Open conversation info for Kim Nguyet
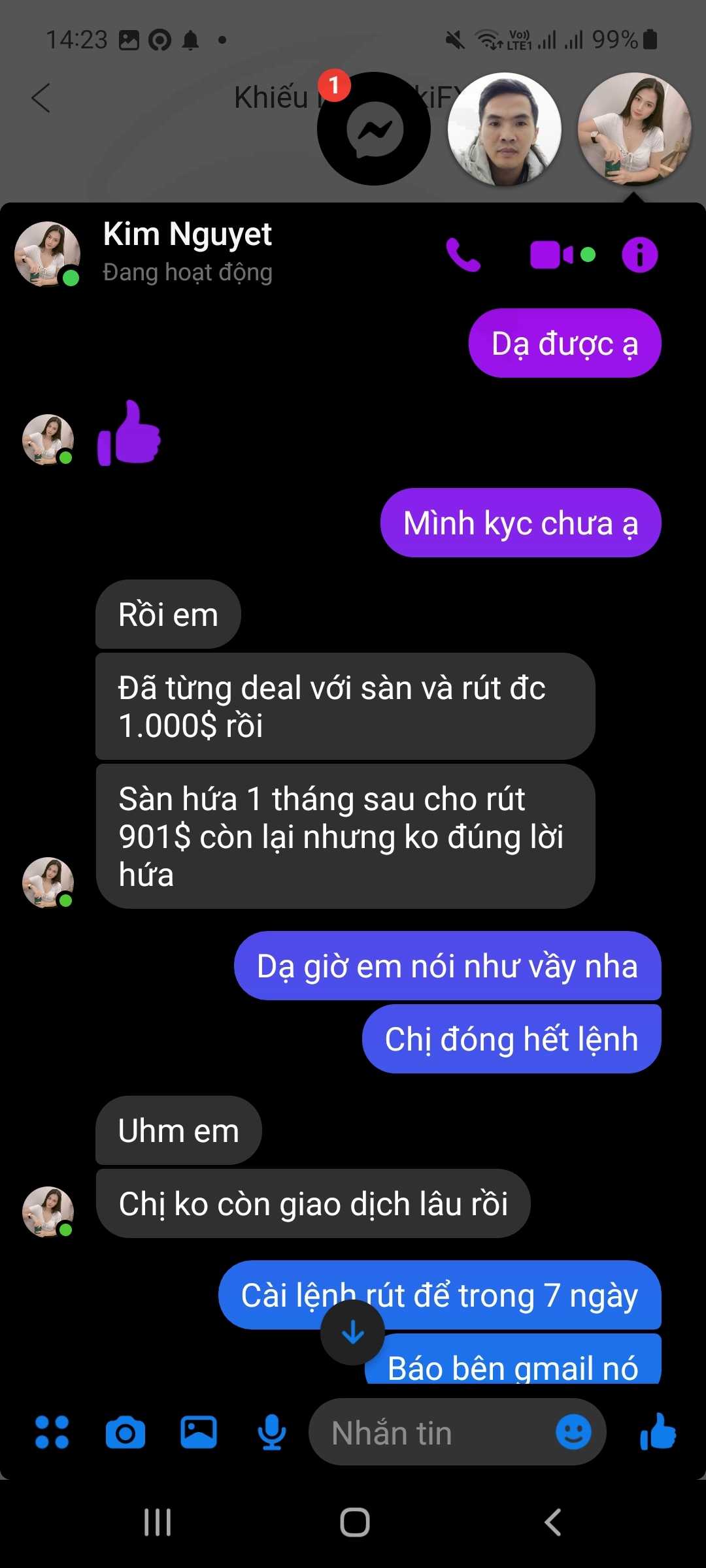706x1568 pixels. [x=639, y=254]
